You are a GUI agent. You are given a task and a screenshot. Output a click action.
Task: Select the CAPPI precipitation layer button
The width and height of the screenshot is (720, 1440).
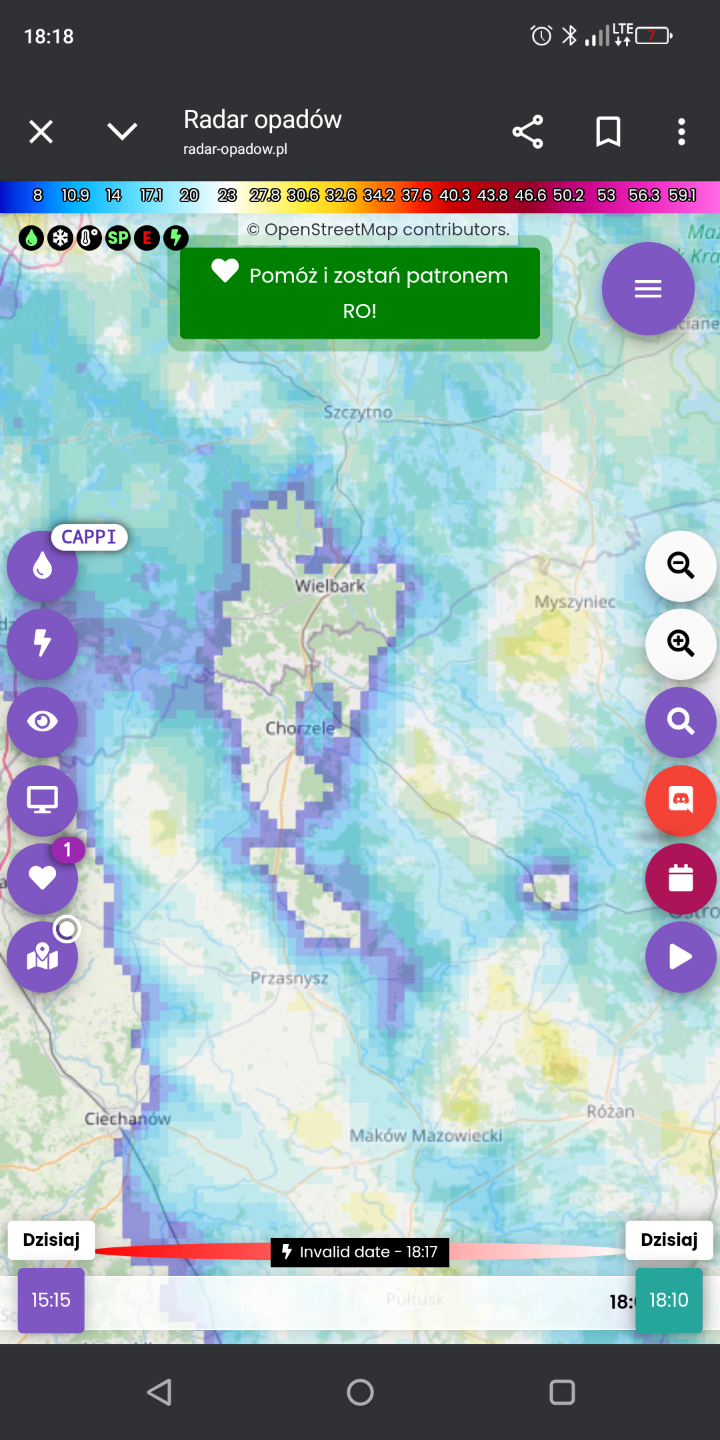point(42,567)
